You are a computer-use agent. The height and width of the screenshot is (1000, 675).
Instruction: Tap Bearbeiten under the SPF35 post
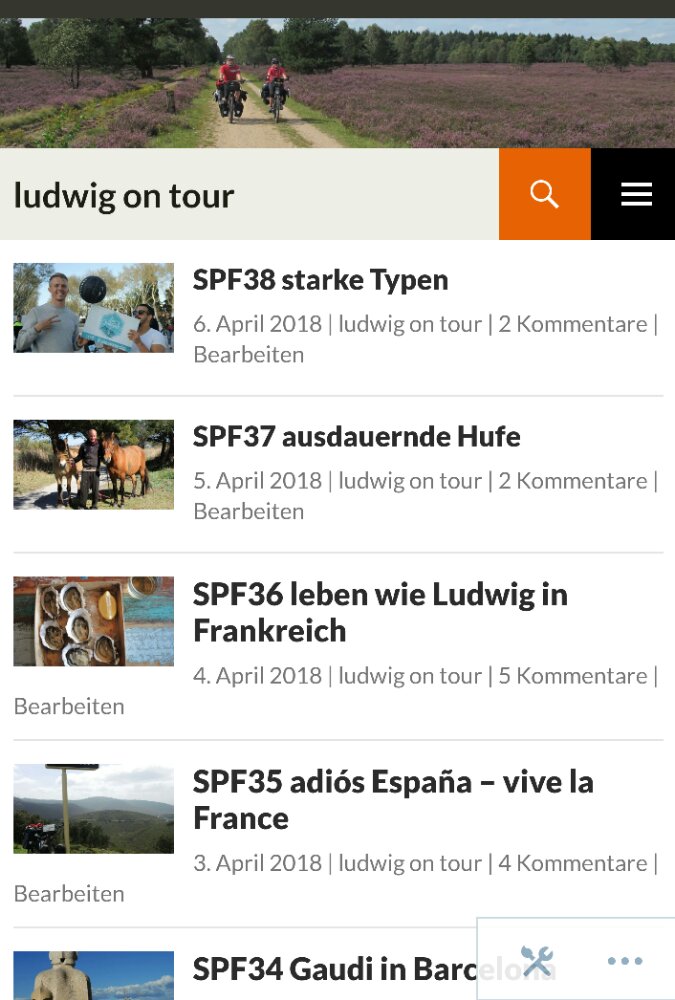[69, 893]
